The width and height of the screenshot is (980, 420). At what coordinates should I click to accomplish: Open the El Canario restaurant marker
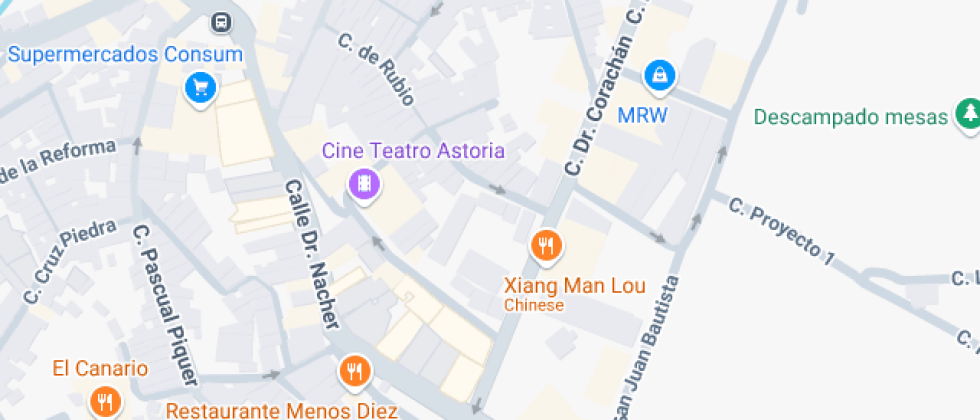[105, 402]
